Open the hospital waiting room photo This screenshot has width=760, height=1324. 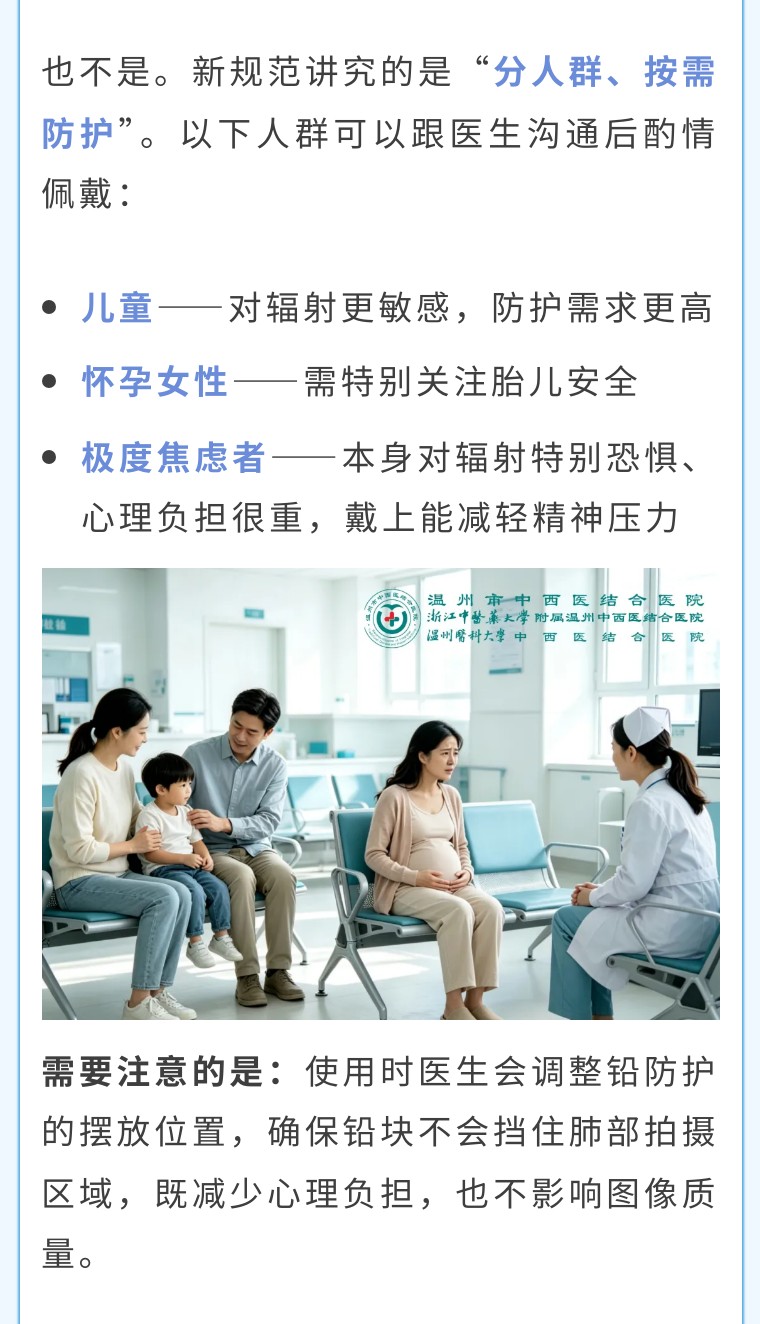click(x=380, y=794)
